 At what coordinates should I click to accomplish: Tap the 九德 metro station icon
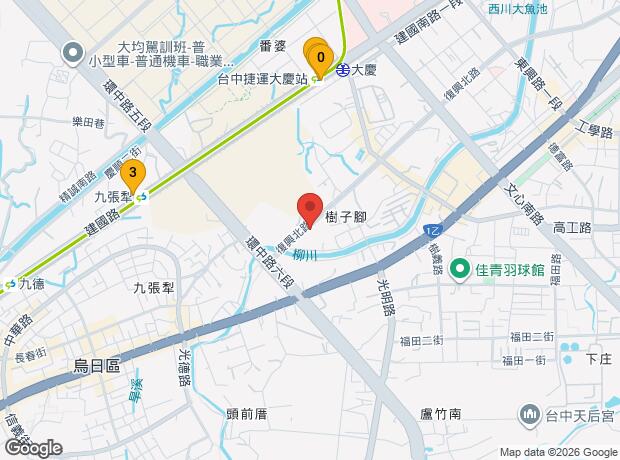point(10,284)
